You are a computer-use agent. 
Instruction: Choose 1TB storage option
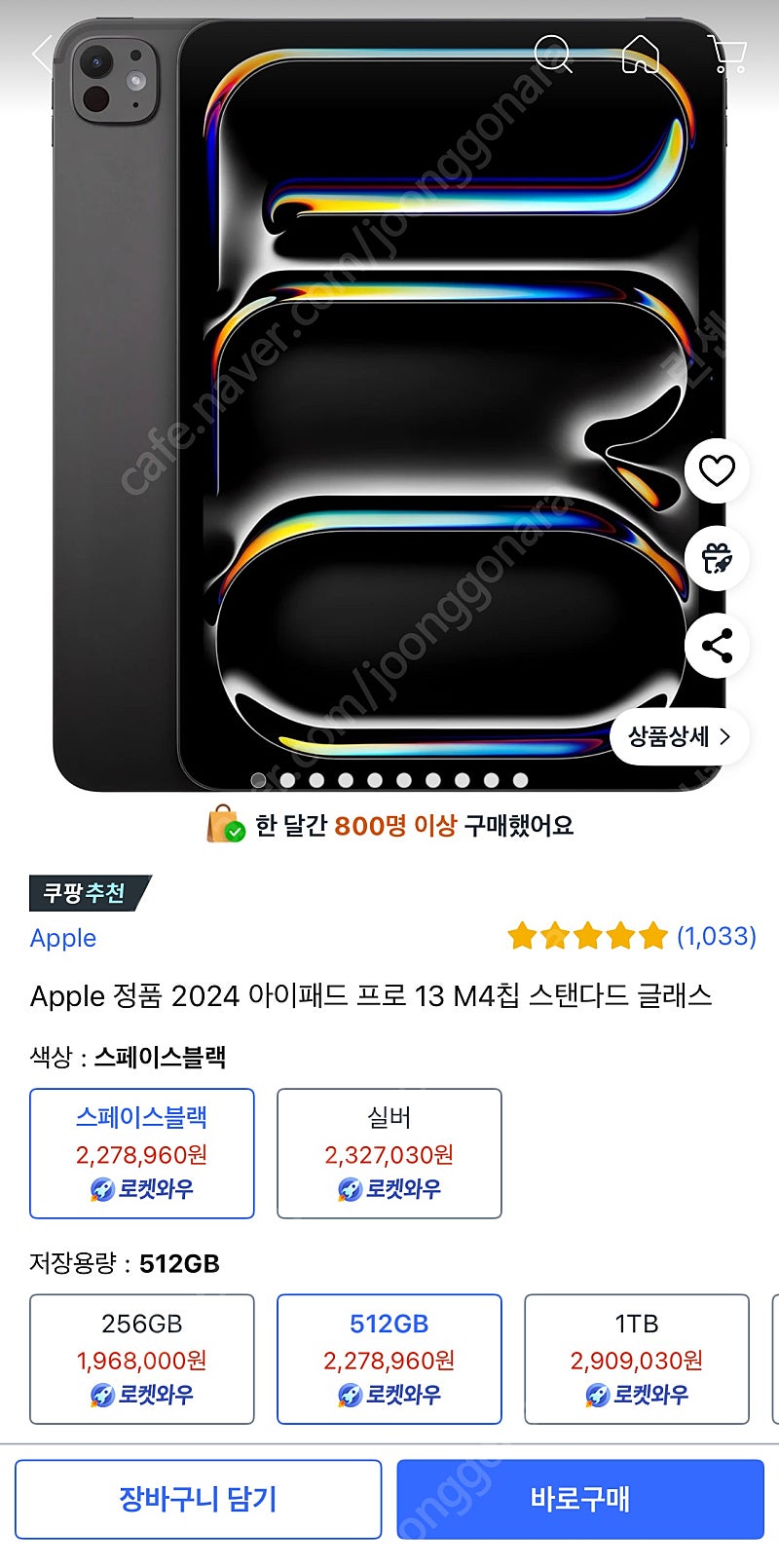[x=637, y=1359]
